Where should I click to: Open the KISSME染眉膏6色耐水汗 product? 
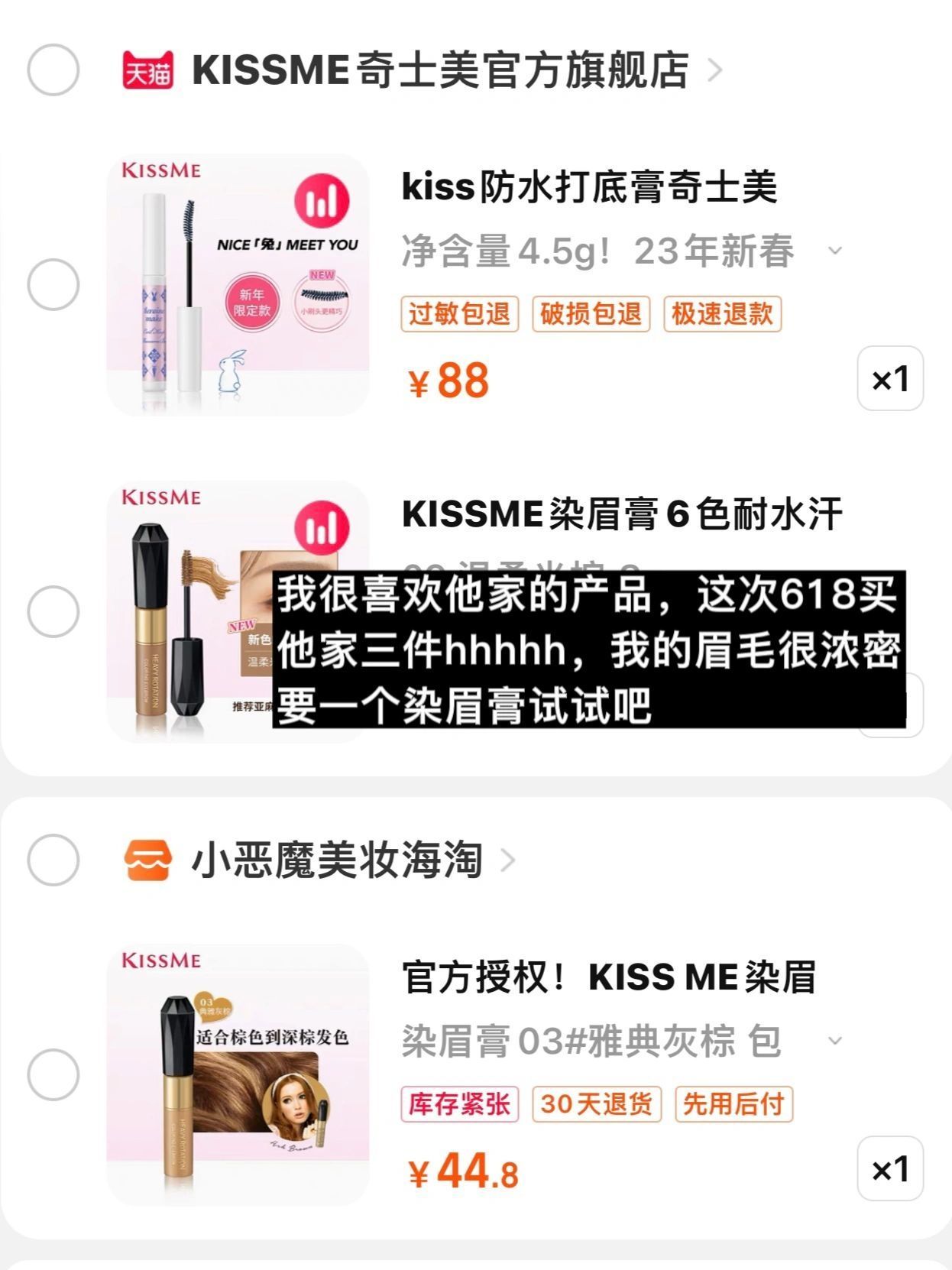pyautogui.click(x=621, y=514)
